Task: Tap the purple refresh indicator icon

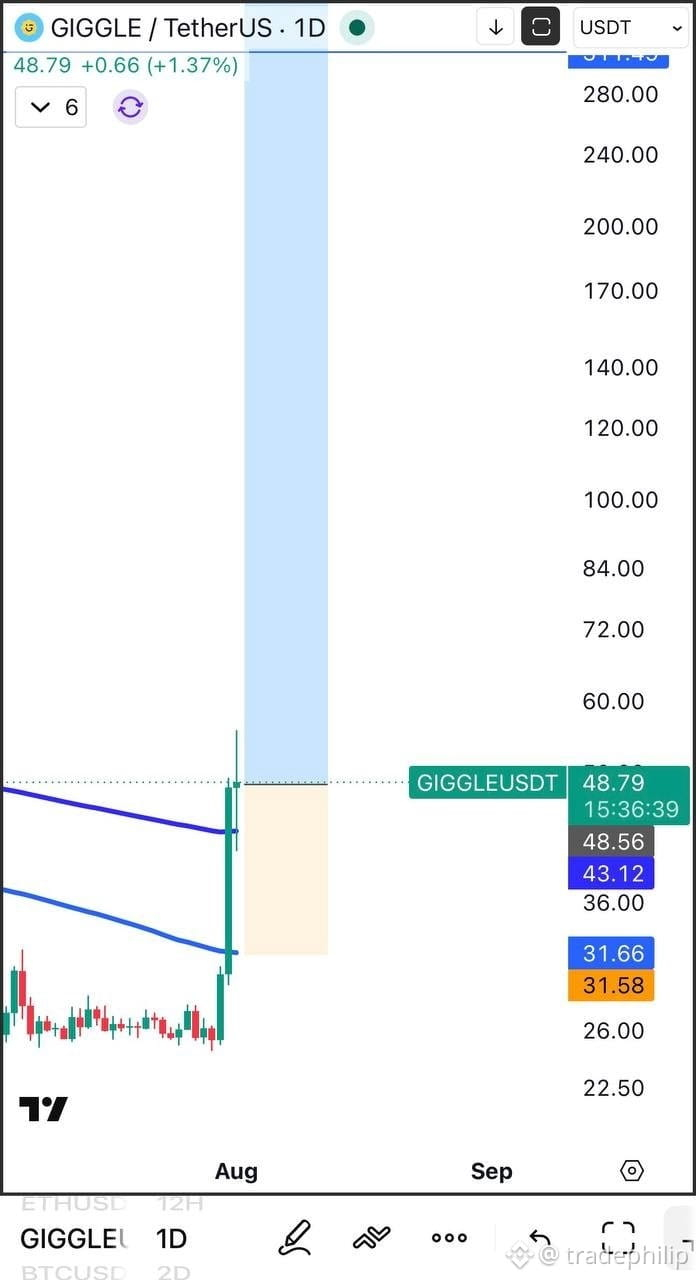Action: (130, 107)
